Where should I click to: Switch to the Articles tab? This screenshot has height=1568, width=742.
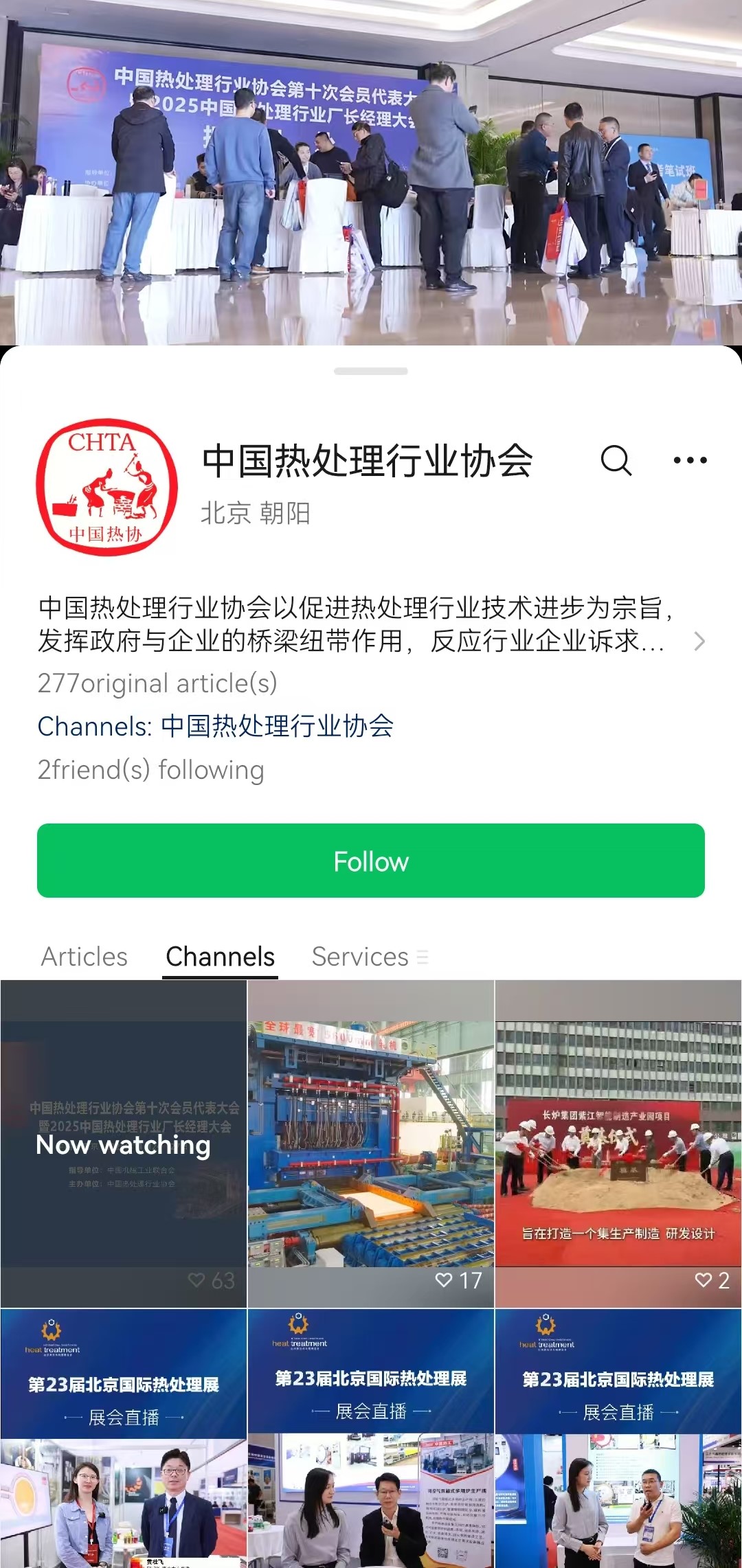(x=84, y=957)
